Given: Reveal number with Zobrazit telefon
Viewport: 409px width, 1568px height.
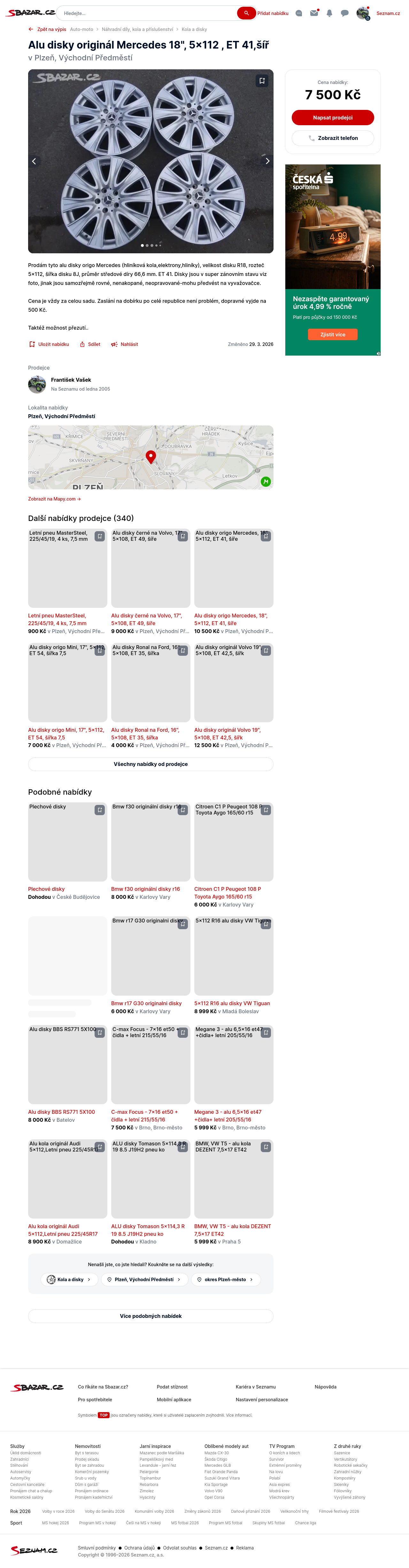Looking at the screenshot, I should (332, 138).
